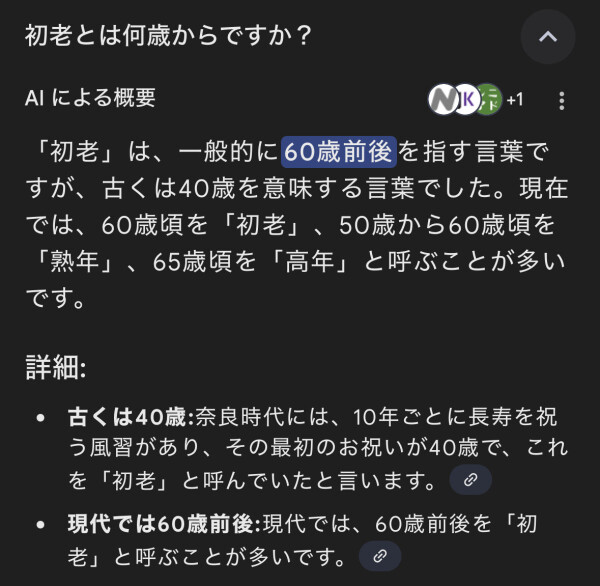Open the AI overview source icons (+1)
600x586 pixels.
pyautogui.click(x=475, y=99)
